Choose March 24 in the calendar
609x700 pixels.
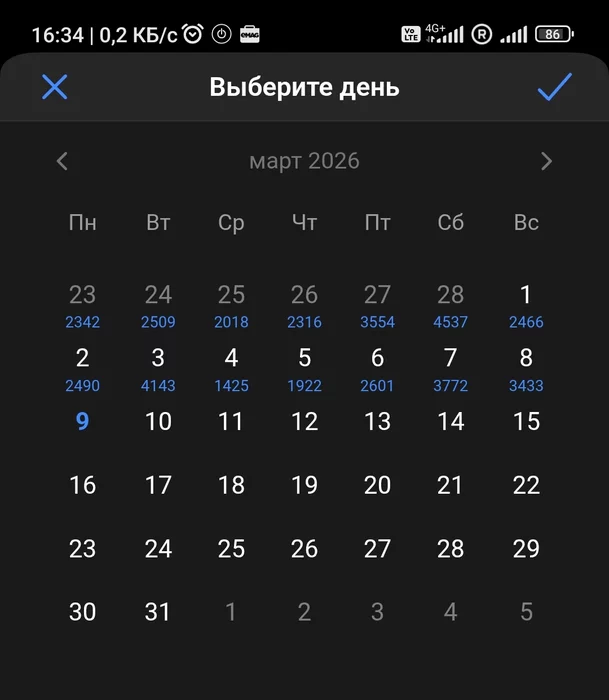[158, 549]
